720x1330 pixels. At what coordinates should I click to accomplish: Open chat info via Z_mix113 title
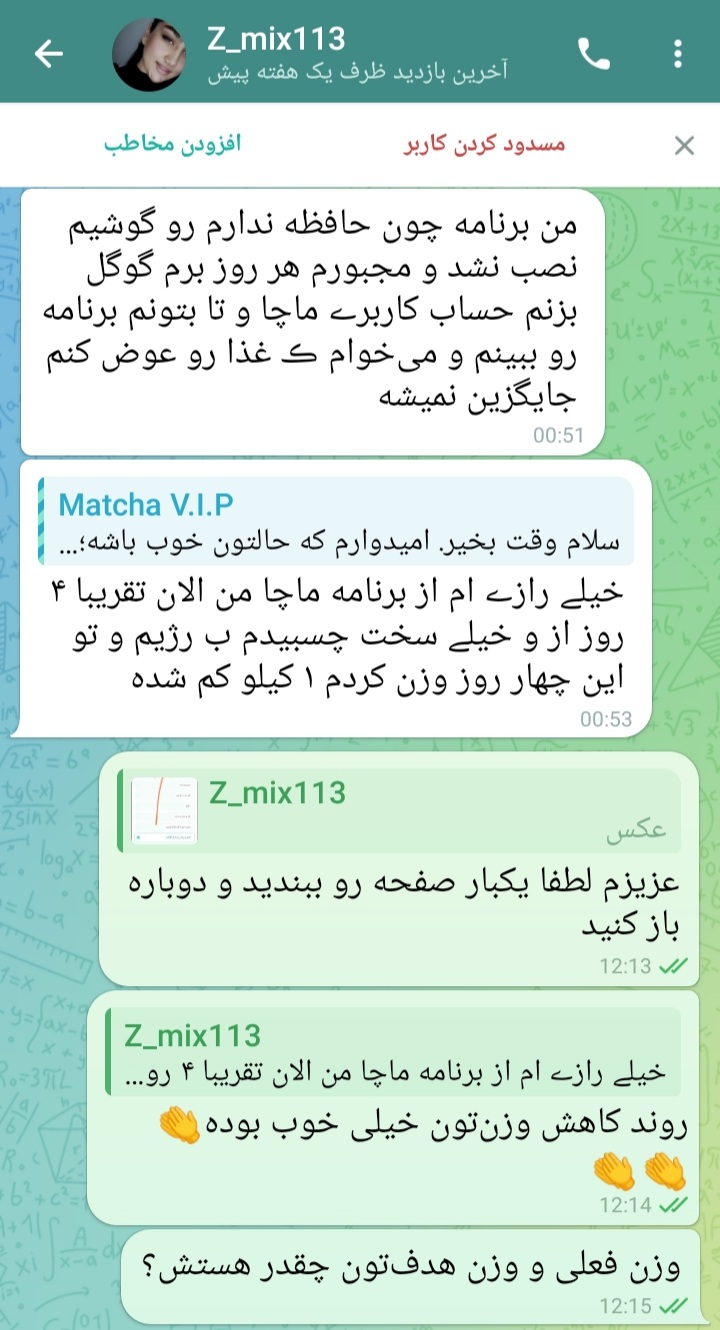[278, 39]
